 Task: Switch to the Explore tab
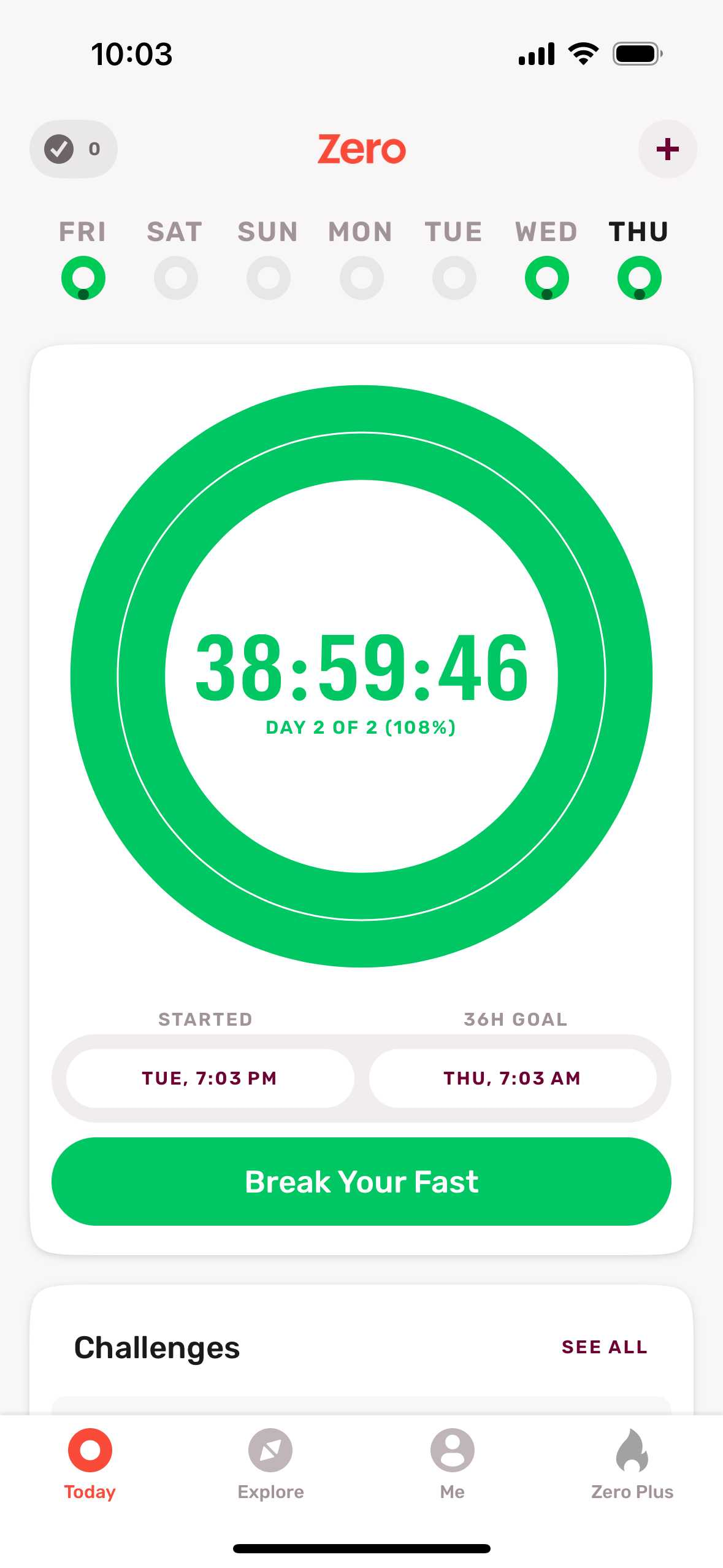270,1464
